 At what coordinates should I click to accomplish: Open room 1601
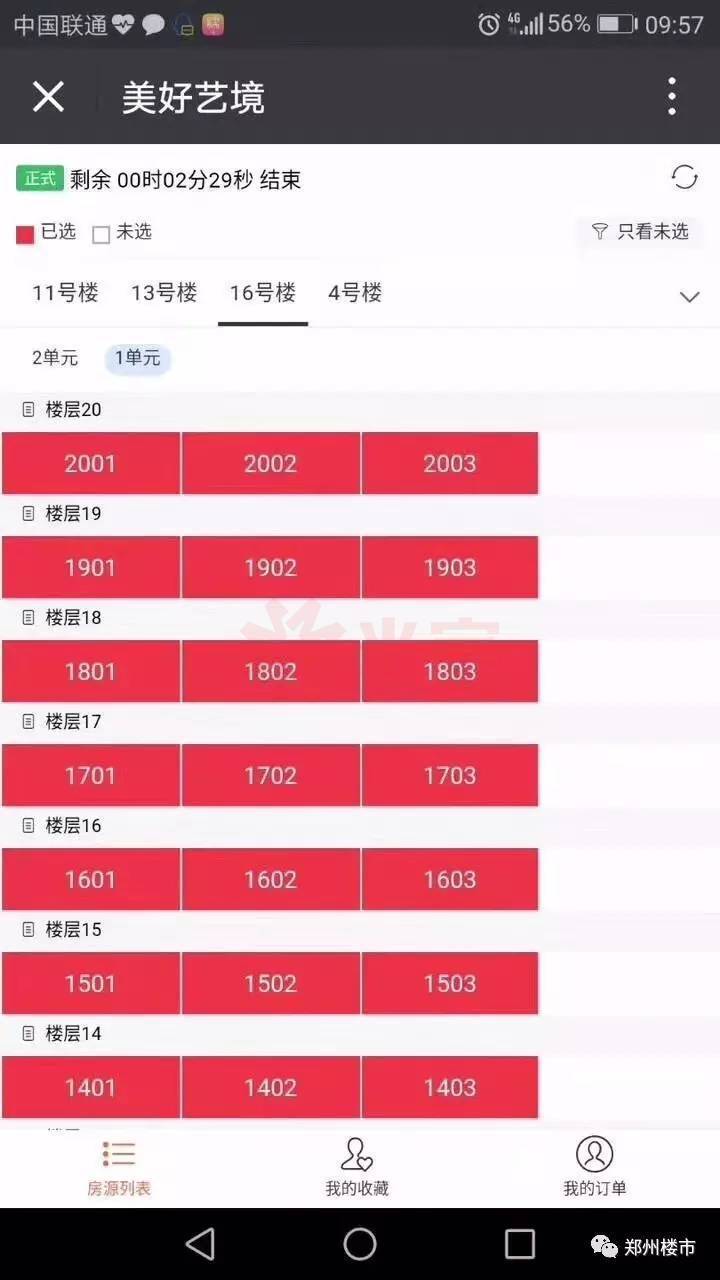click(91, 879)
